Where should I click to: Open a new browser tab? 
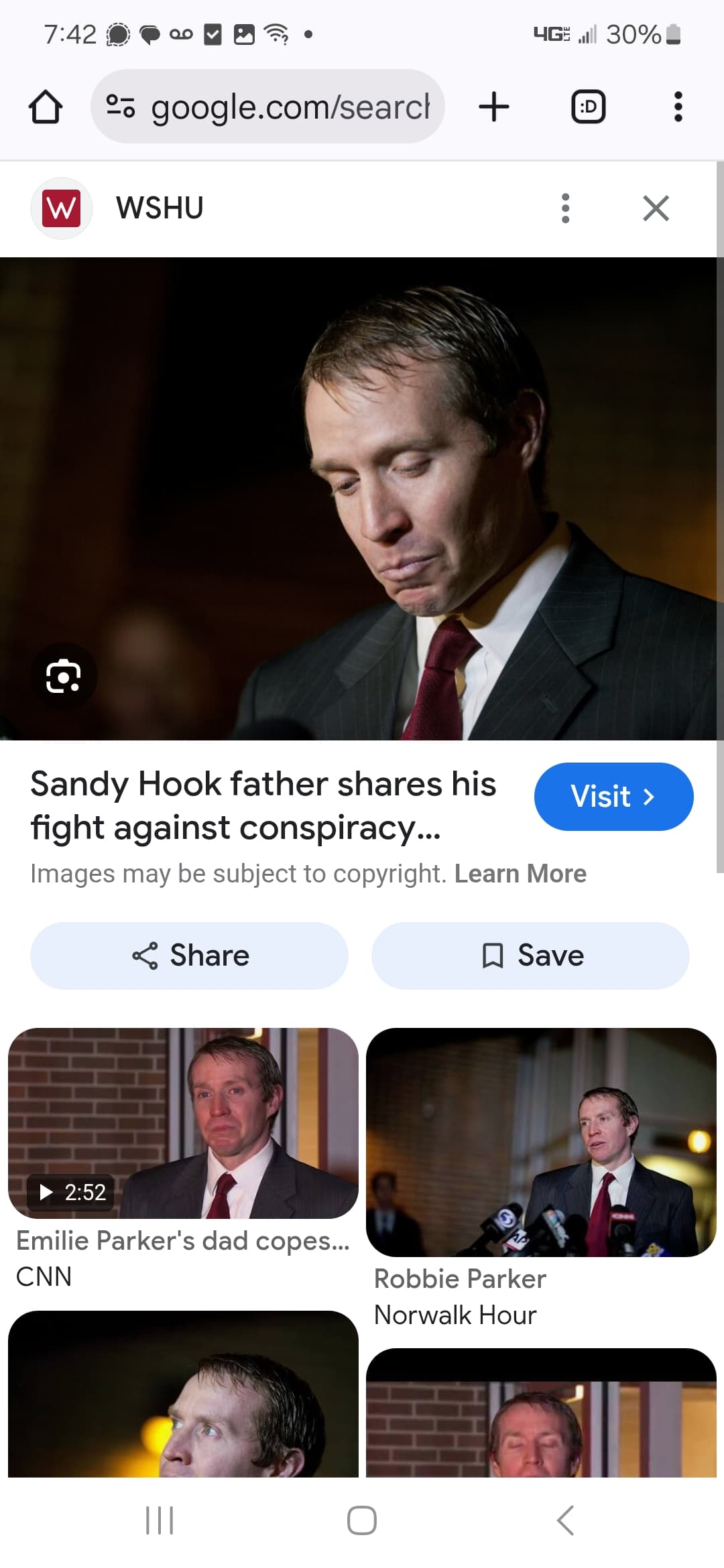494,107
